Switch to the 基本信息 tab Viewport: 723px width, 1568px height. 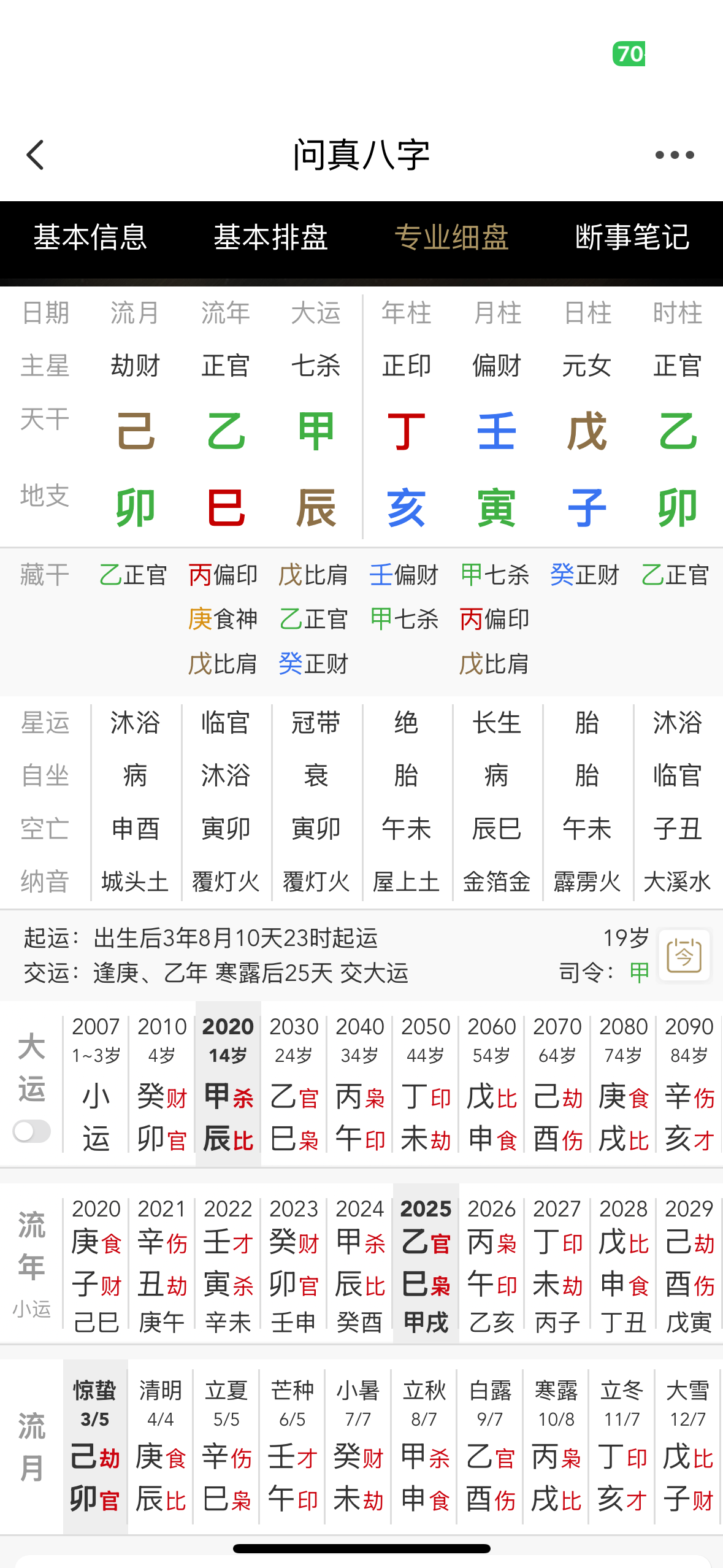(90, 237)
